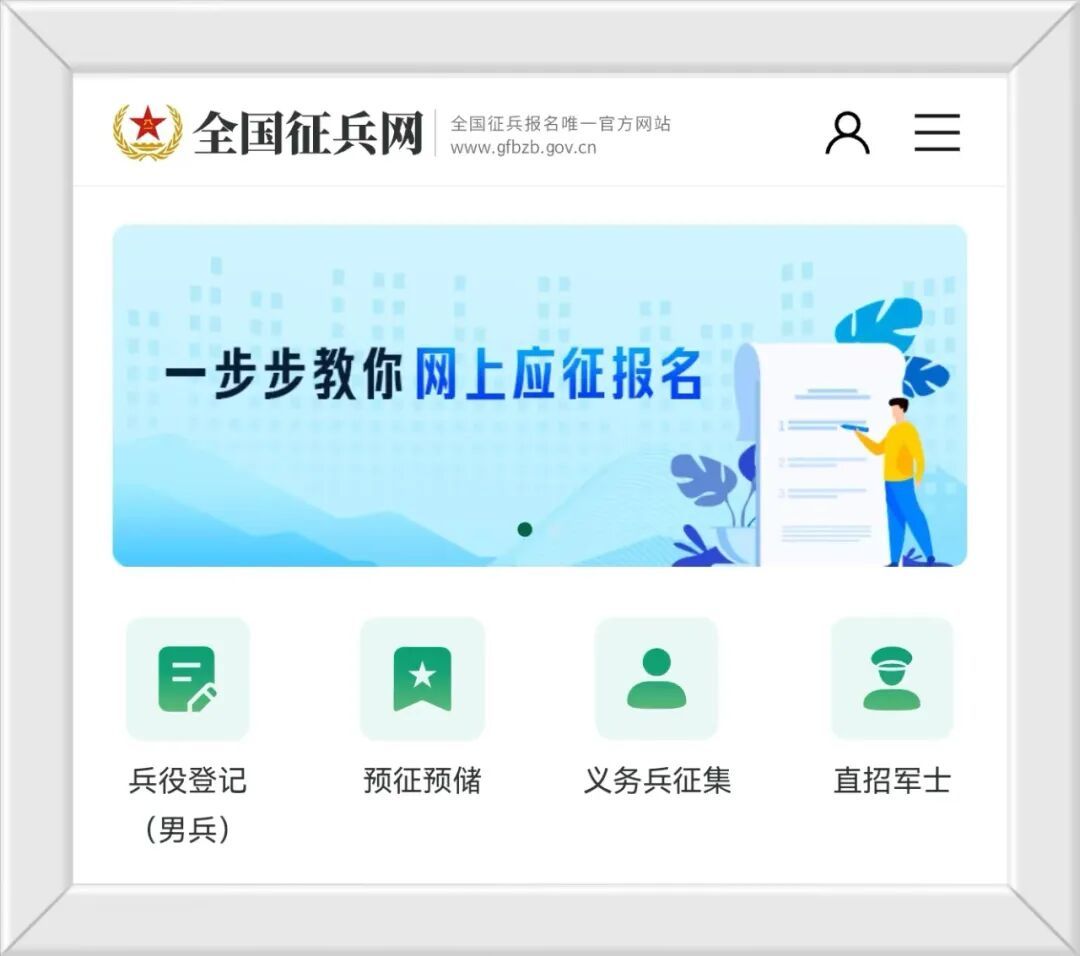Open 直招军士 entry
The height and width of the screenshot is (956, 1080).
pyautogui.click(x=891, y=679)
